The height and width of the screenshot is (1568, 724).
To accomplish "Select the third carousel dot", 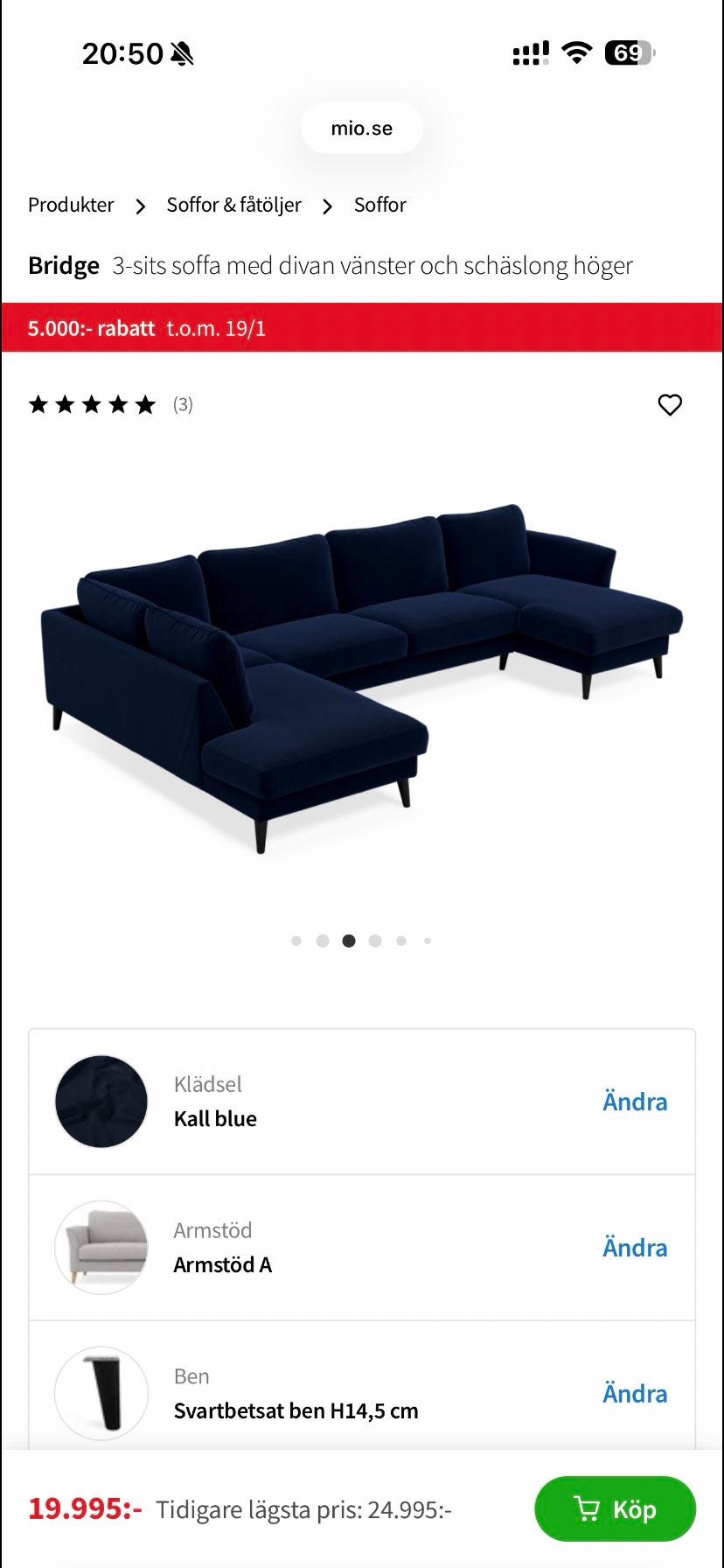I will (349, 941).
